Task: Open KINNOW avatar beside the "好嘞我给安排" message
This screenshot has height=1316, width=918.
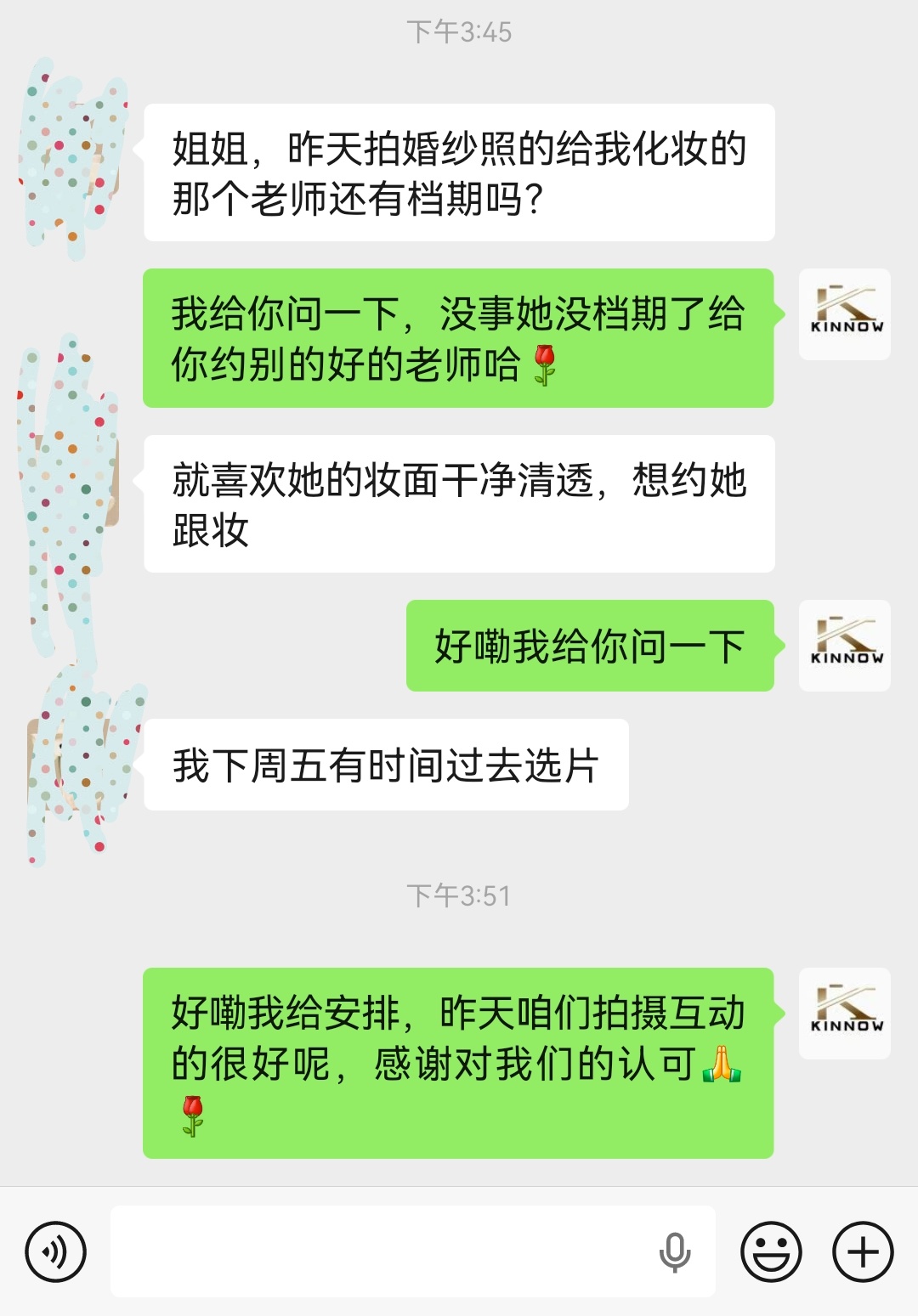Action: point(845,1014)
